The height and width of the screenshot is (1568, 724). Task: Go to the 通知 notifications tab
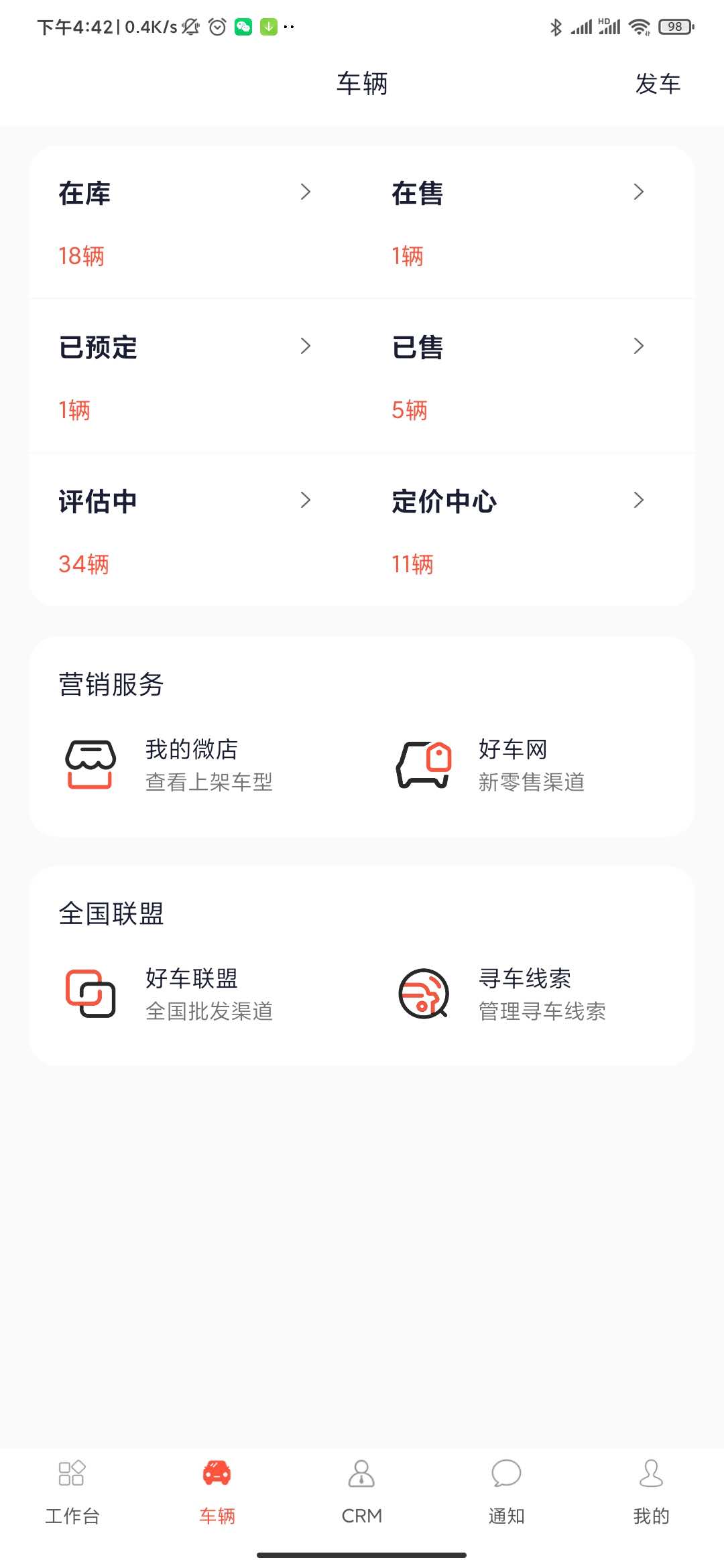click(507, 1490)
